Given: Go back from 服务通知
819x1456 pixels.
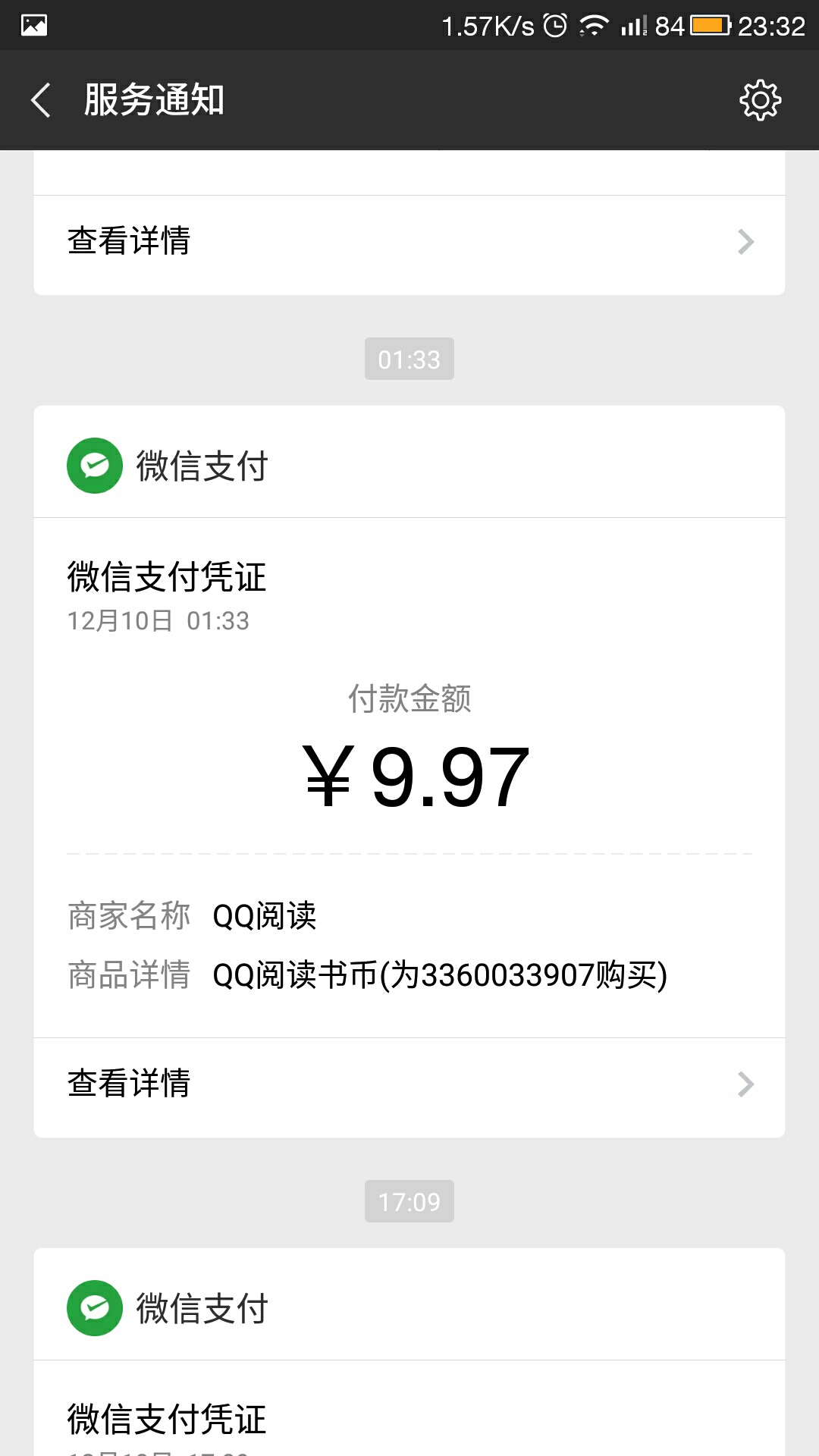Looking at the screenshot, I should (x=41, y=100).
